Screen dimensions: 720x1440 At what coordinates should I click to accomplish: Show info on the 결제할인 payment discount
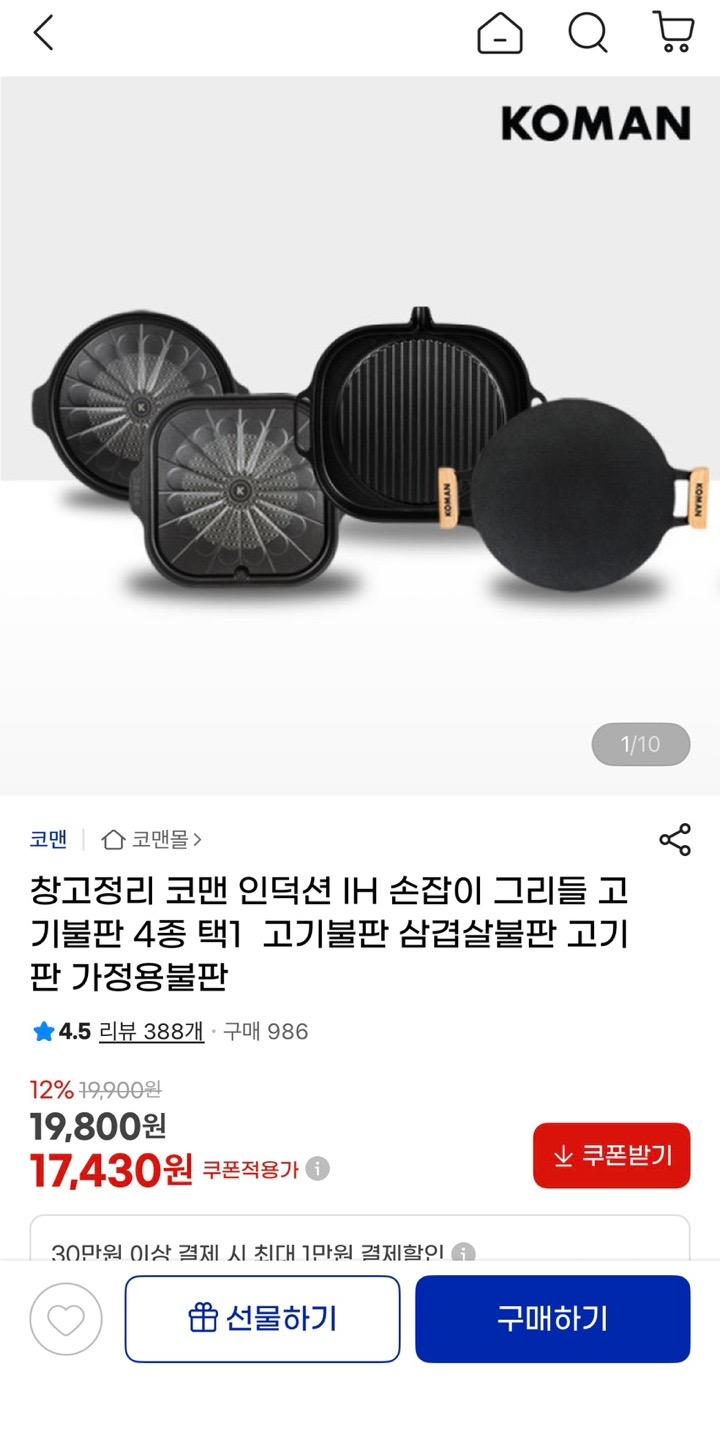pos(463,1251)
